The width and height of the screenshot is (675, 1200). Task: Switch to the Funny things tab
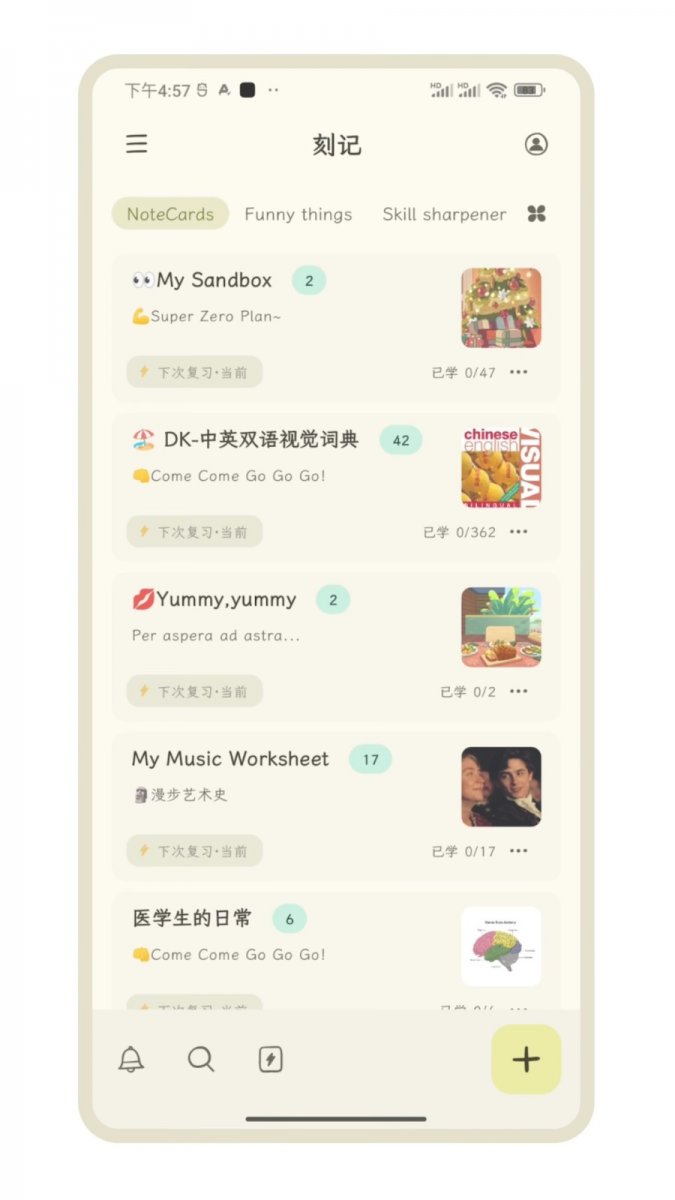point(298,214)
